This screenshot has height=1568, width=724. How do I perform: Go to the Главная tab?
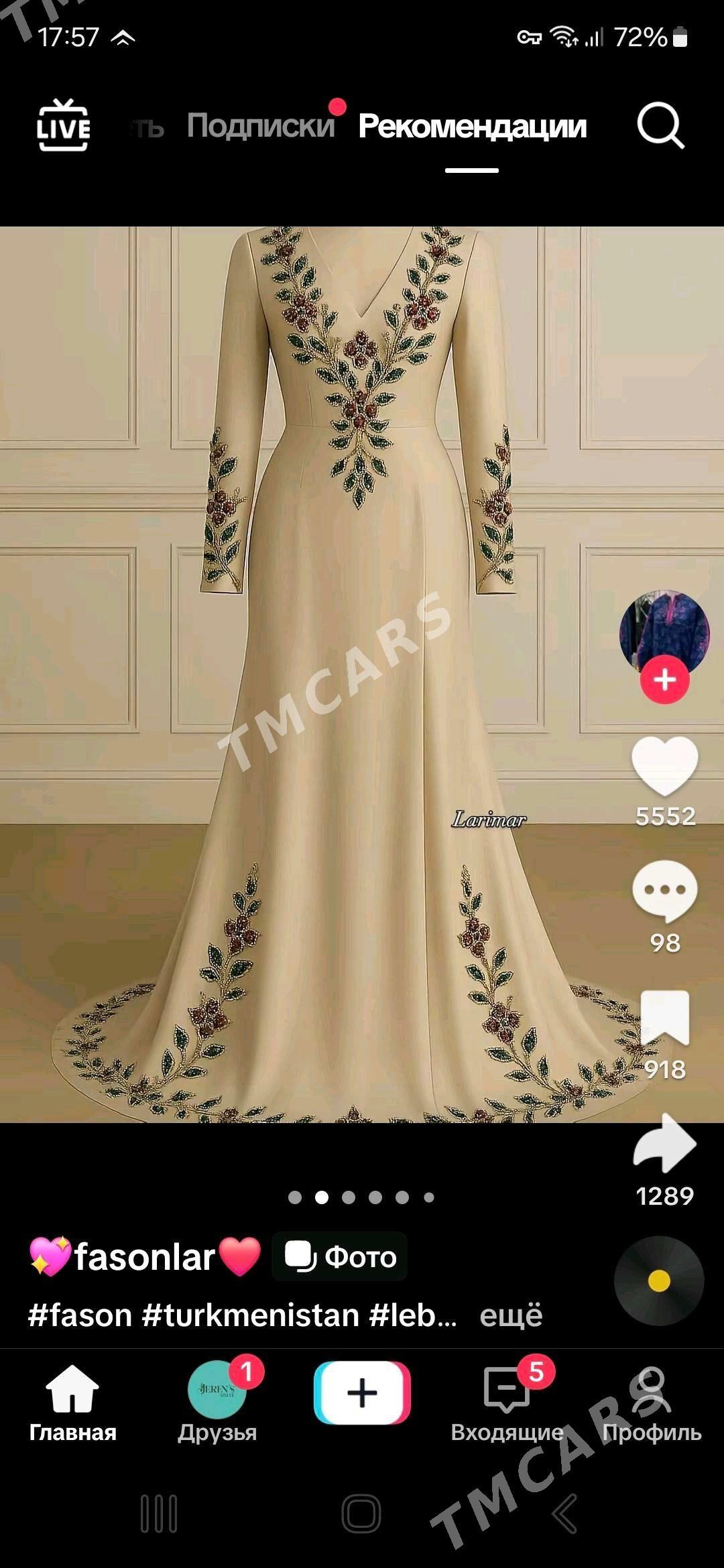pos(72,1404)
